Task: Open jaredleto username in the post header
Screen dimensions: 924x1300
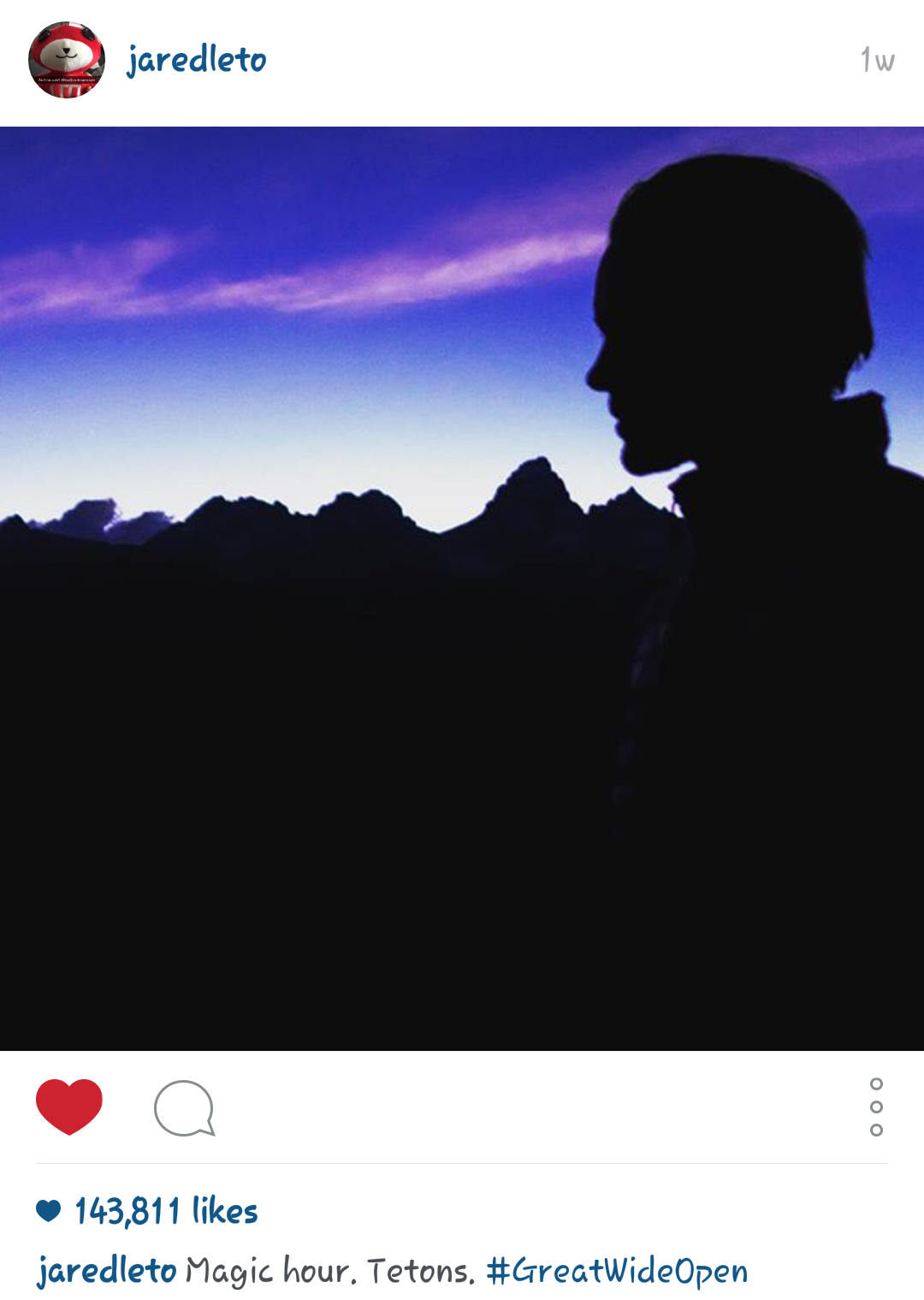Action: tap(197, 60)
